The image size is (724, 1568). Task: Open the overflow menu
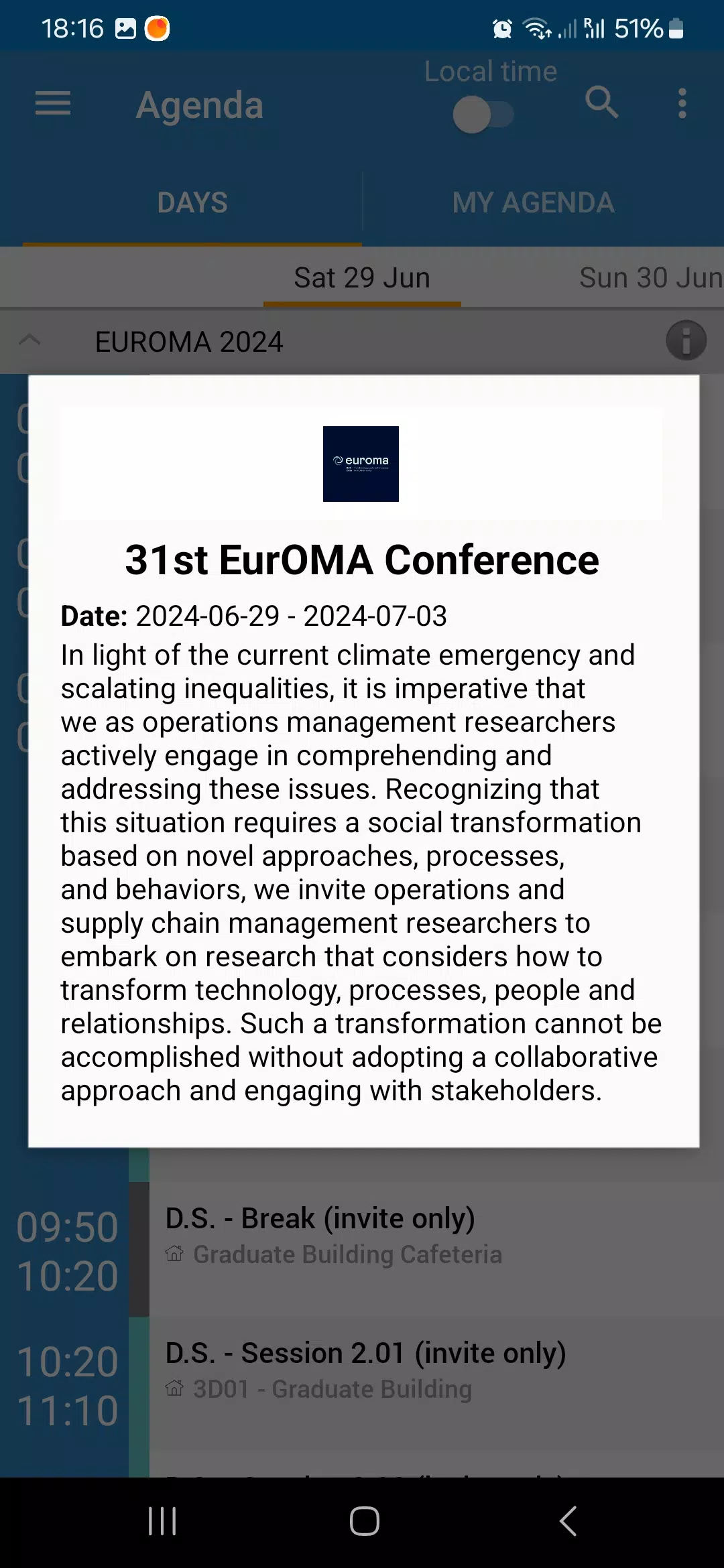(682, 104)
